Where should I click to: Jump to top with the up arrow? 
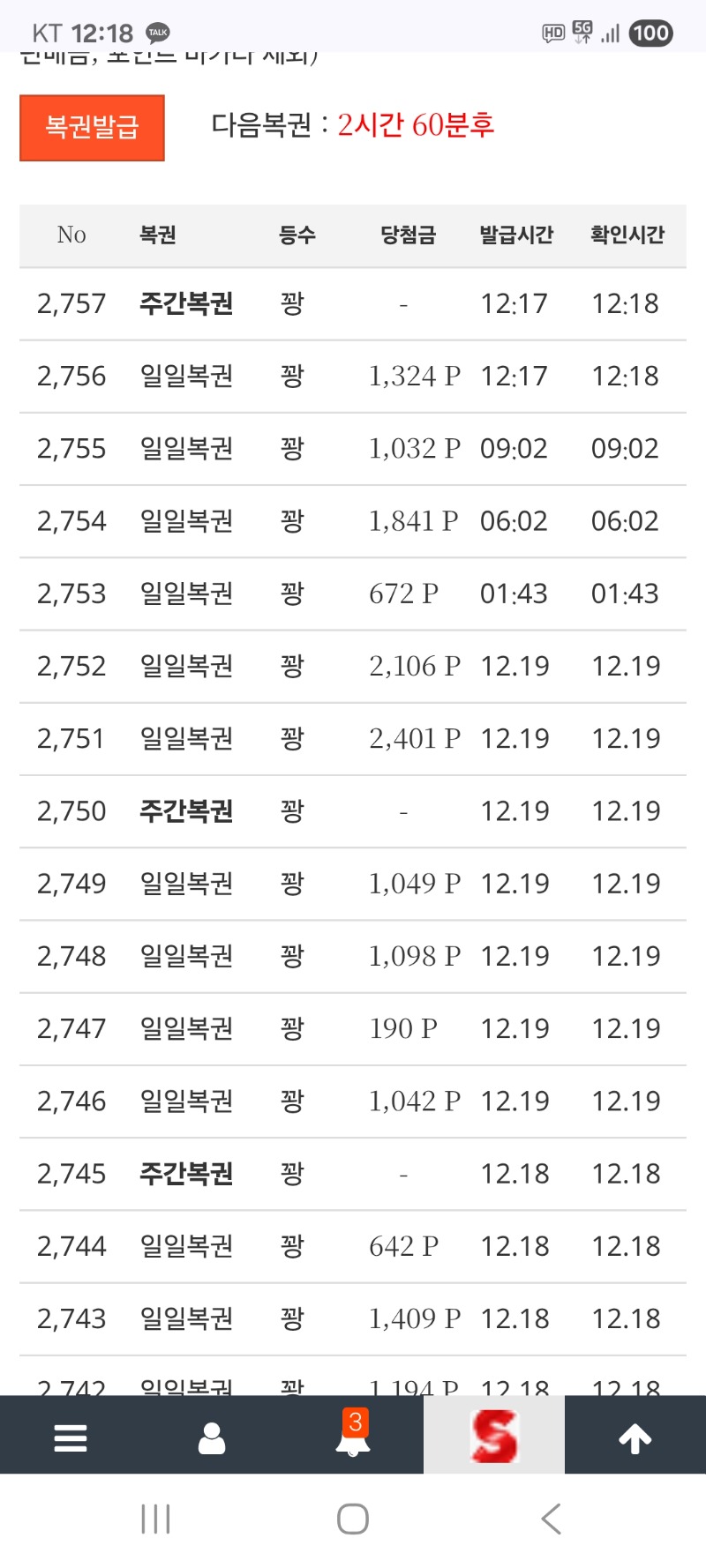635,1437
